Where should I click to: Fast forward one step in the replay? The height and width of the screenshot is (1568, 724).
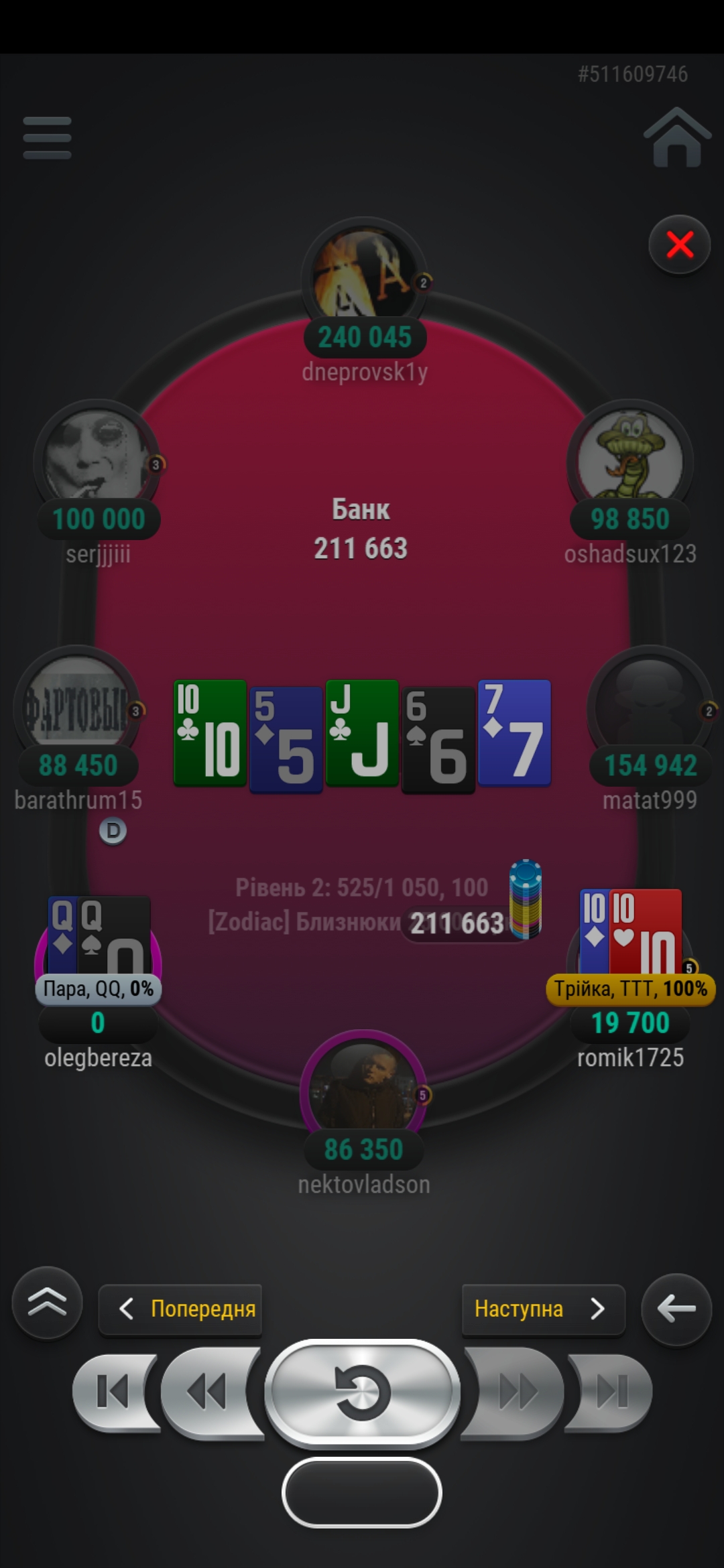click(515, 1392)
